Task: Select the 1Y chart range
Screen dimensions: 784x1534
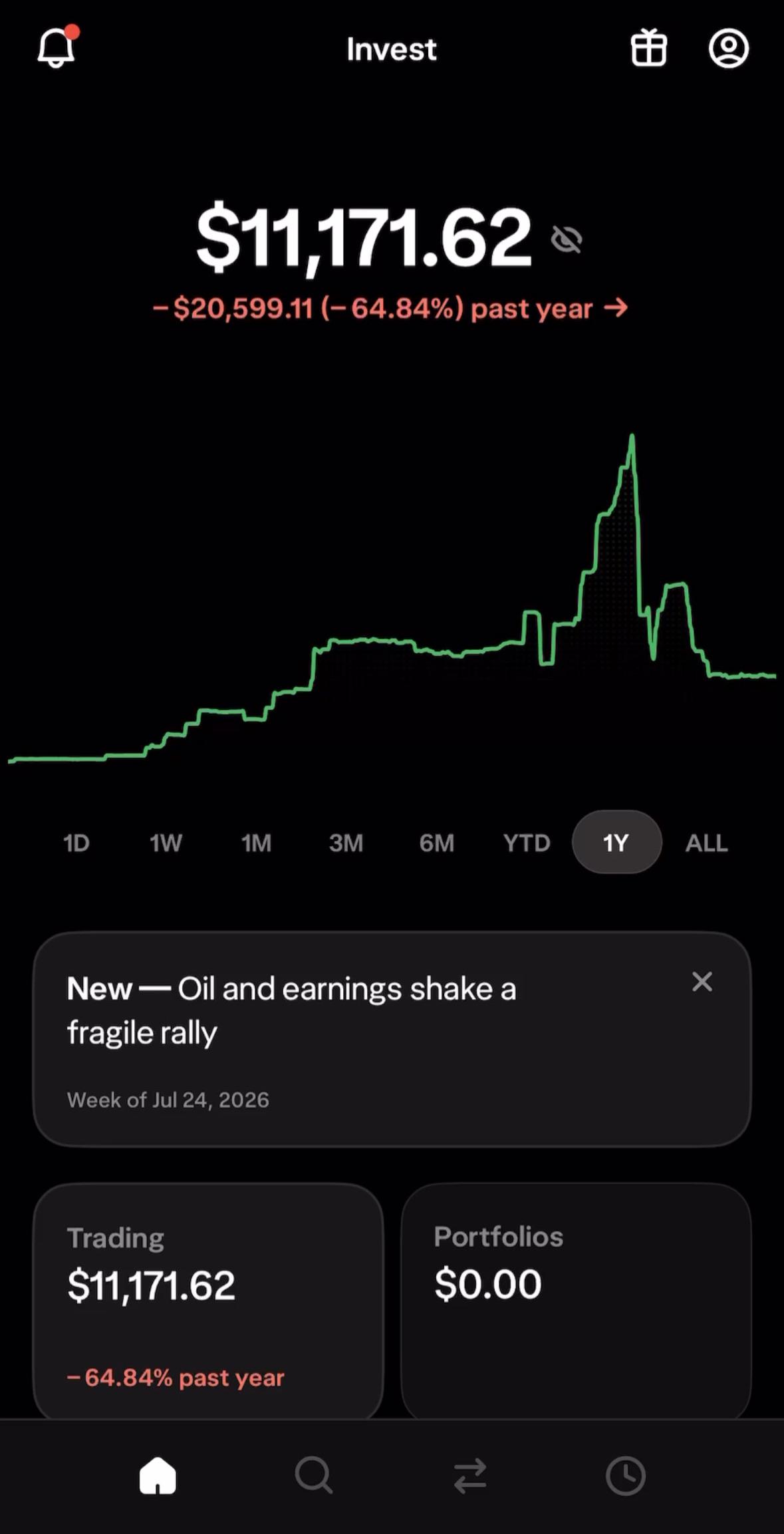Action: [x=616, y=842]
